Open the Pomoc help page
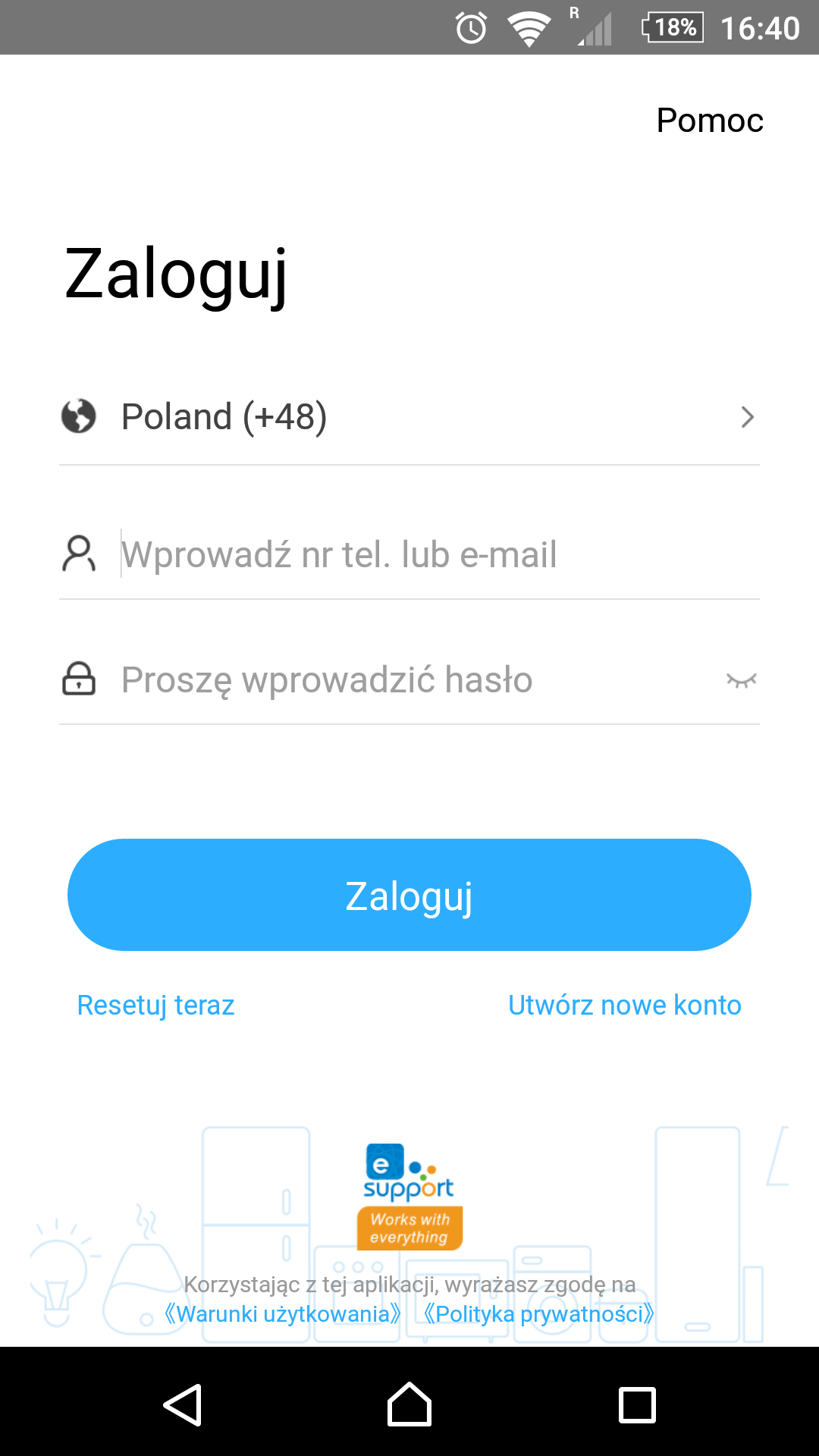 709,121
